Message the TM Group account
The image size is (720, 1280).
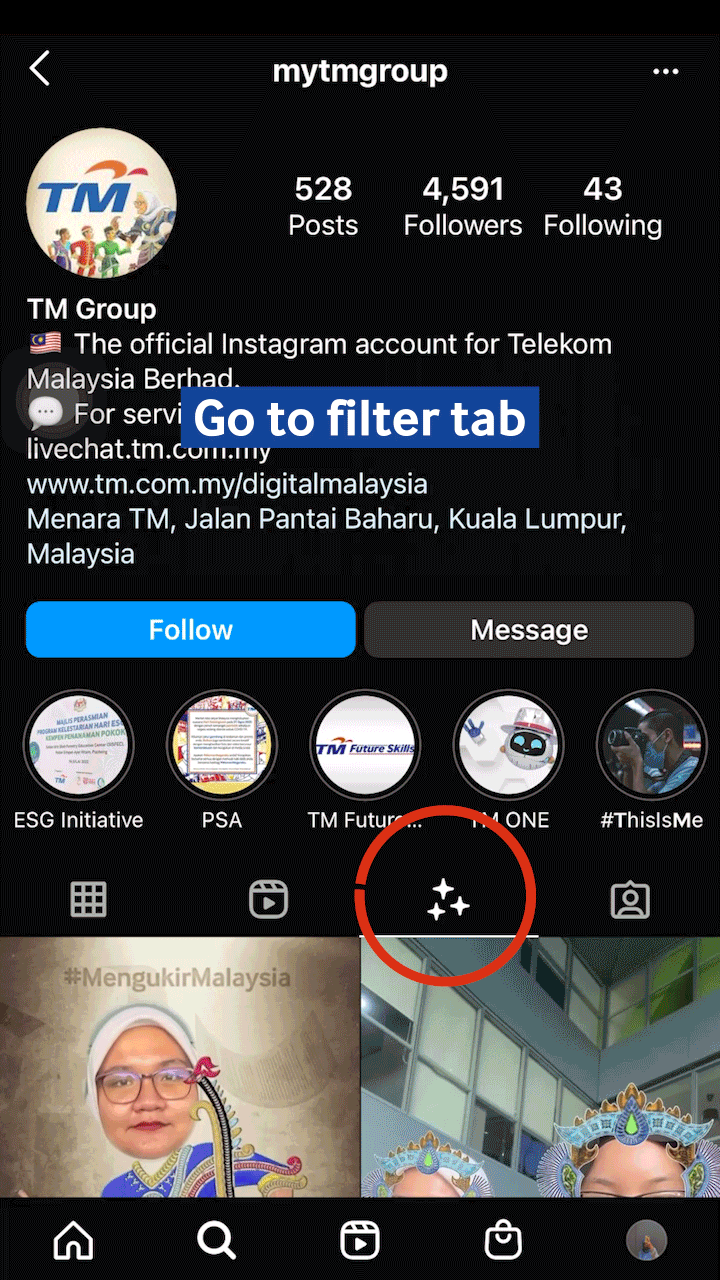coord(528,630)
